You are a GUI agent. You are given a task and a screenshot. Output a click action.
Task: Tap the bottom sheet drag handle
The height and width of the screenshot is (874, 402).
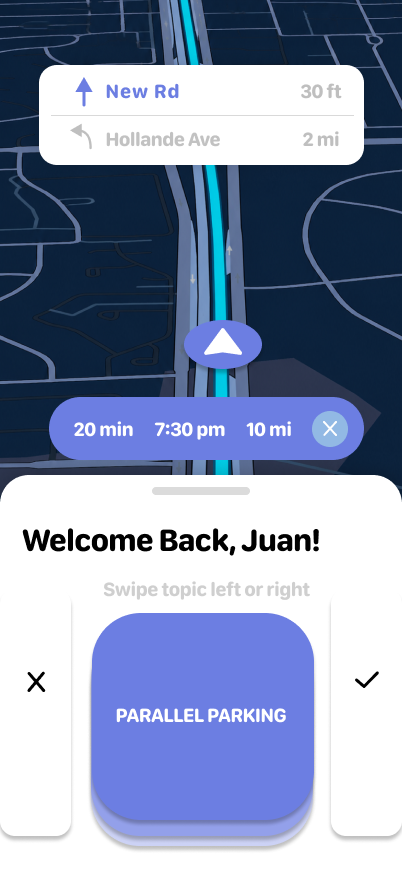(201, 491)
